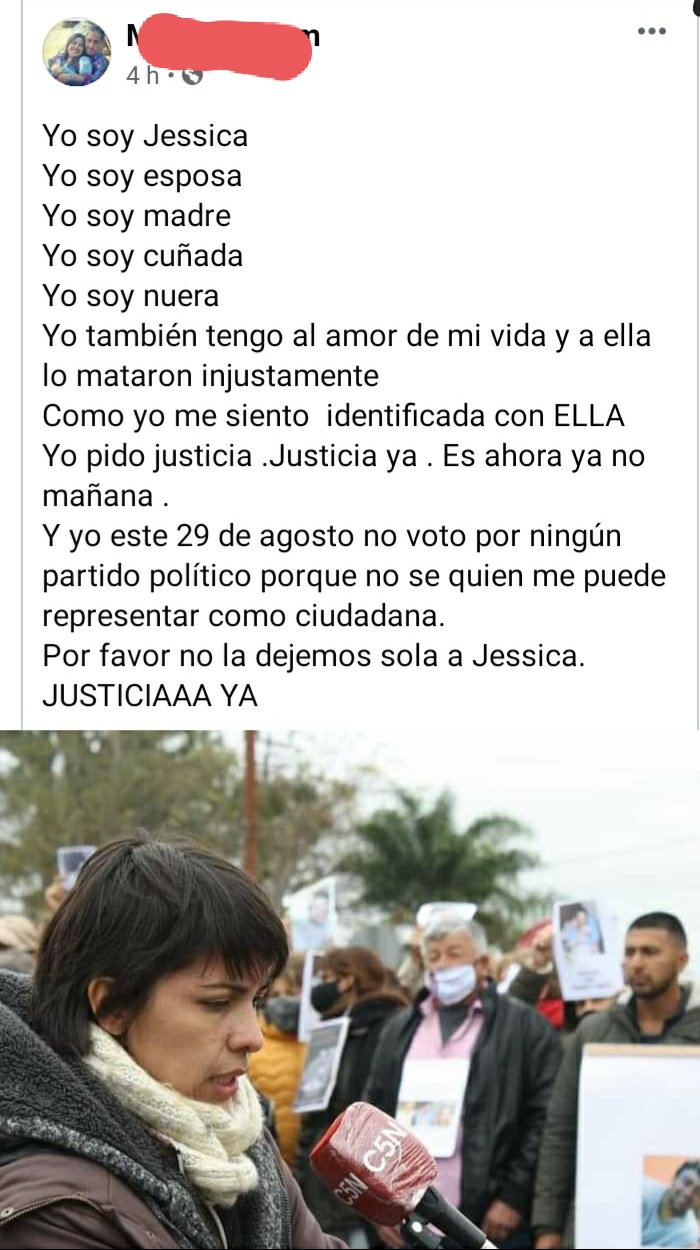Open the post author's profile picture
The image size is (700, 1250).
click(x=77, y=52)
